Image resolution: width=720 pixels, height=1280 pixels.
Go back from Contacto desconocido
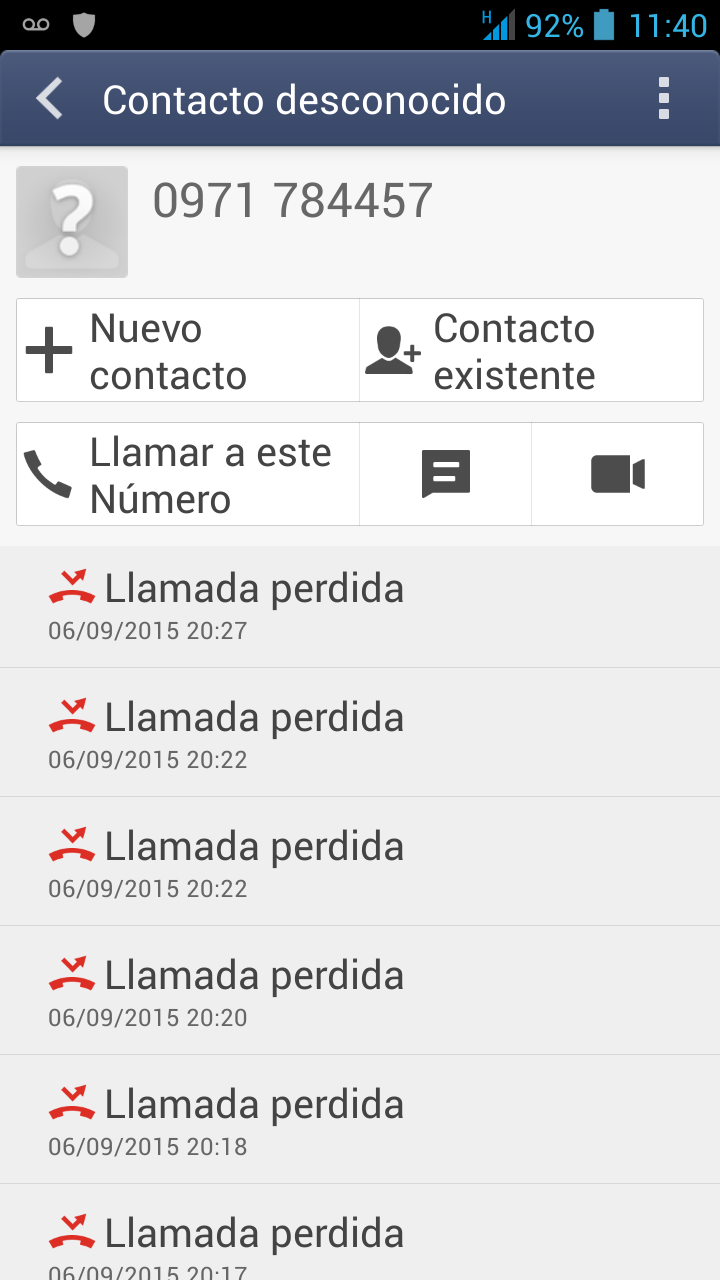[50, 100]
